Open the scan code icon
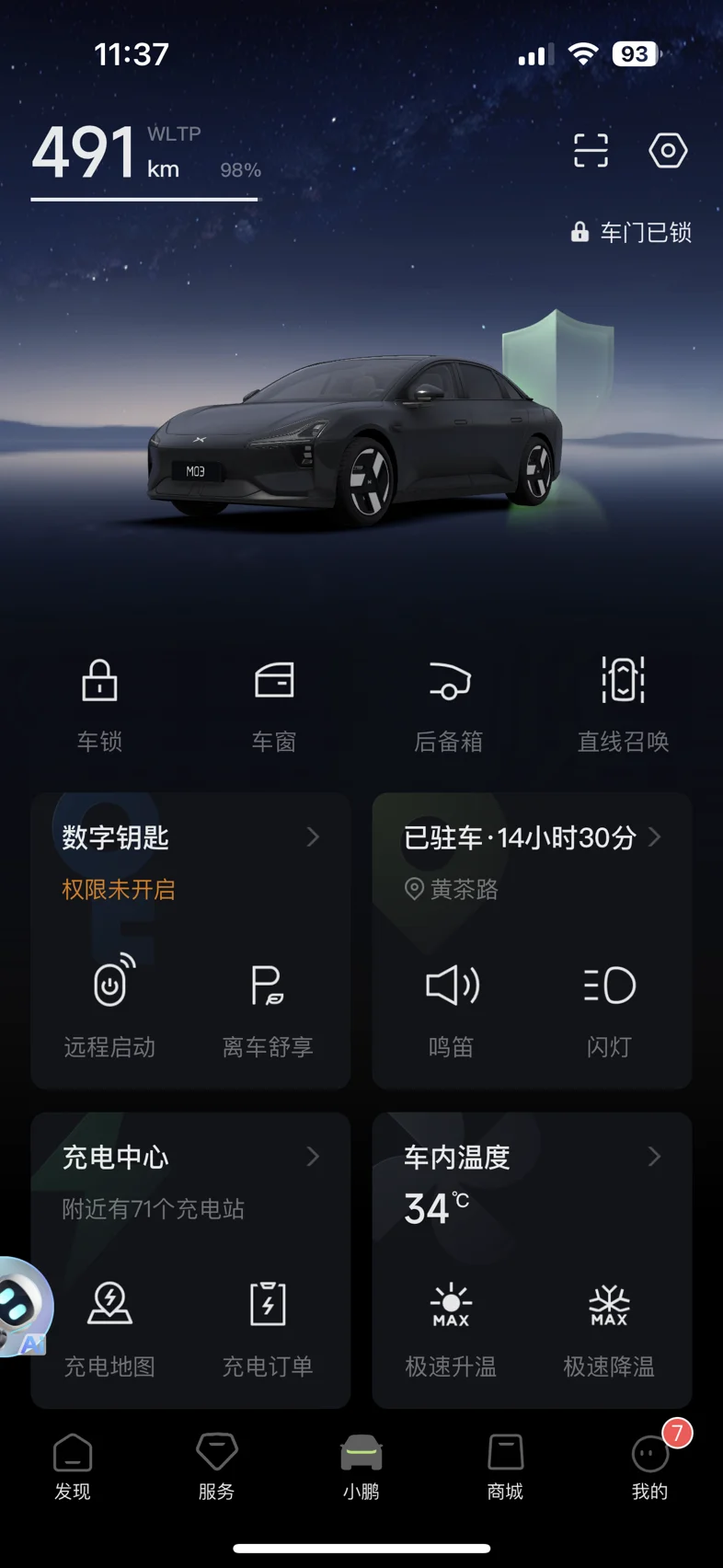The width and height of the screenshot is (723, 1568). point(591,150)
